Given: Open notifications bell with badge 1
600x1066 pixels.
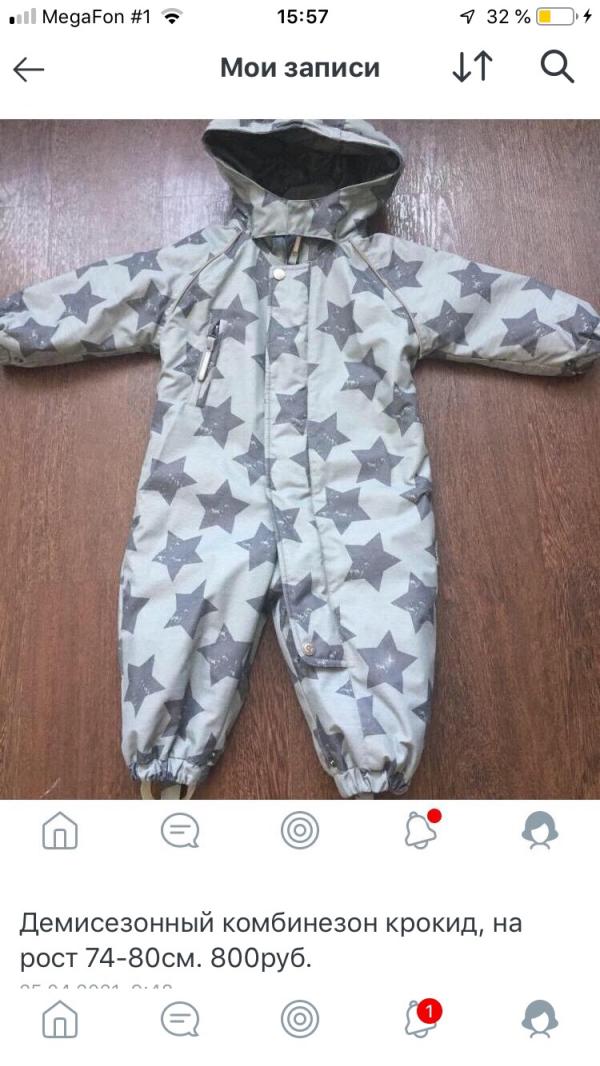Looking at the screenshot, I should click(x=421, y=1018).
